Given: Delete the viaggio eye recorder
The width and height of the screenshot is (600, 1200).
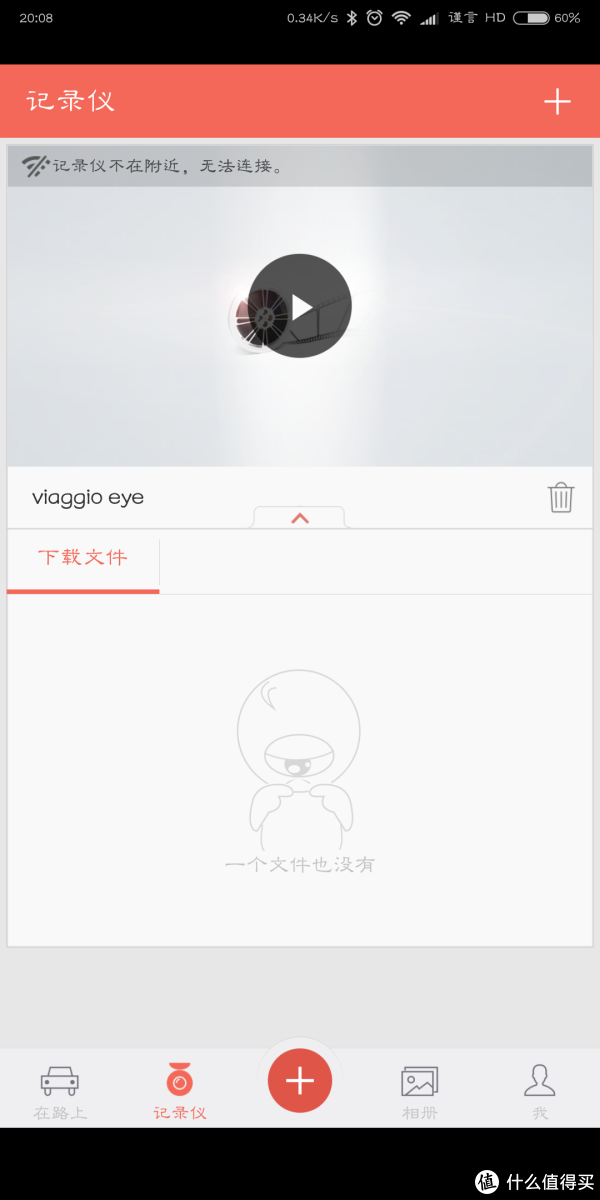Looking at the screenshot, I should (x=561, y=497).
